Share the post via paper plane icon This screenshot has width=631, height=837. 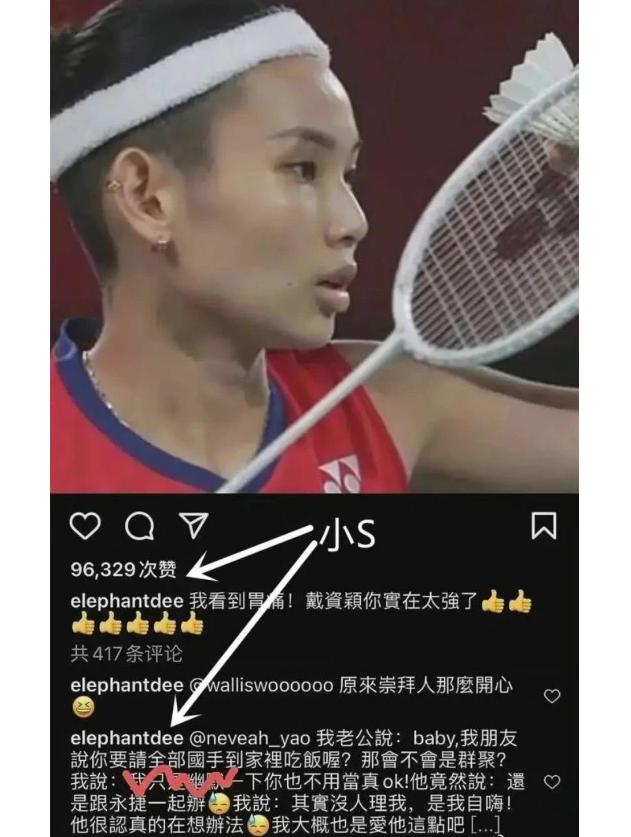(193, 526)
